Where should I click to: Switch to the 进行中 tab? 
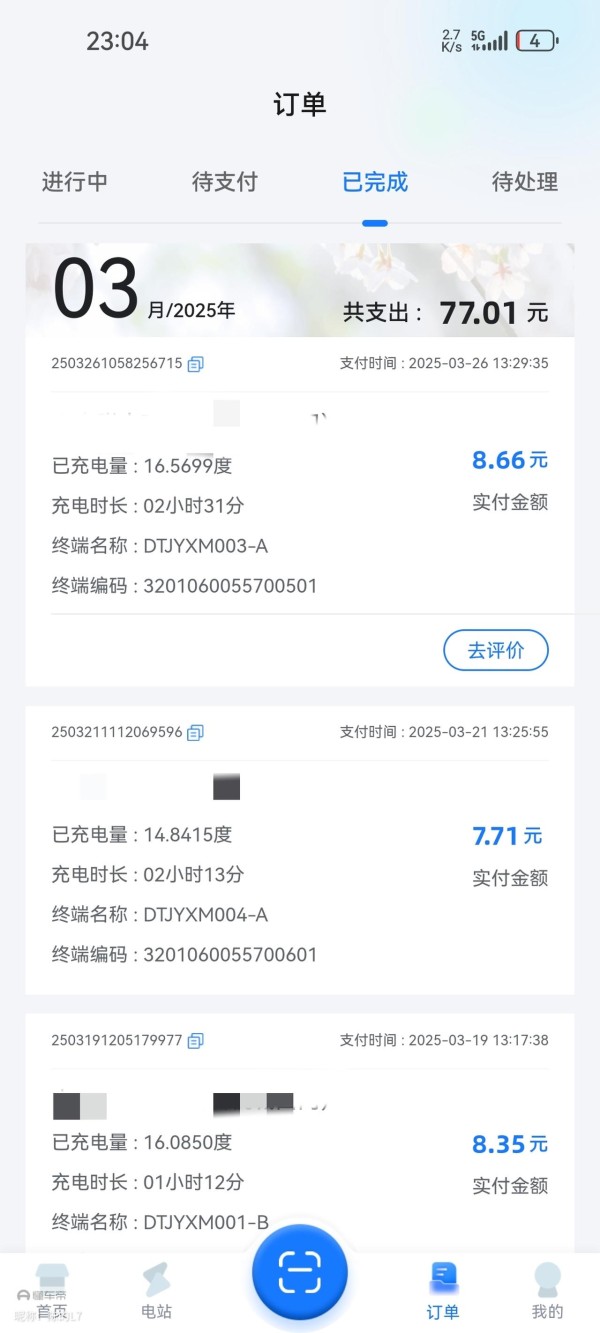(75, 182)
